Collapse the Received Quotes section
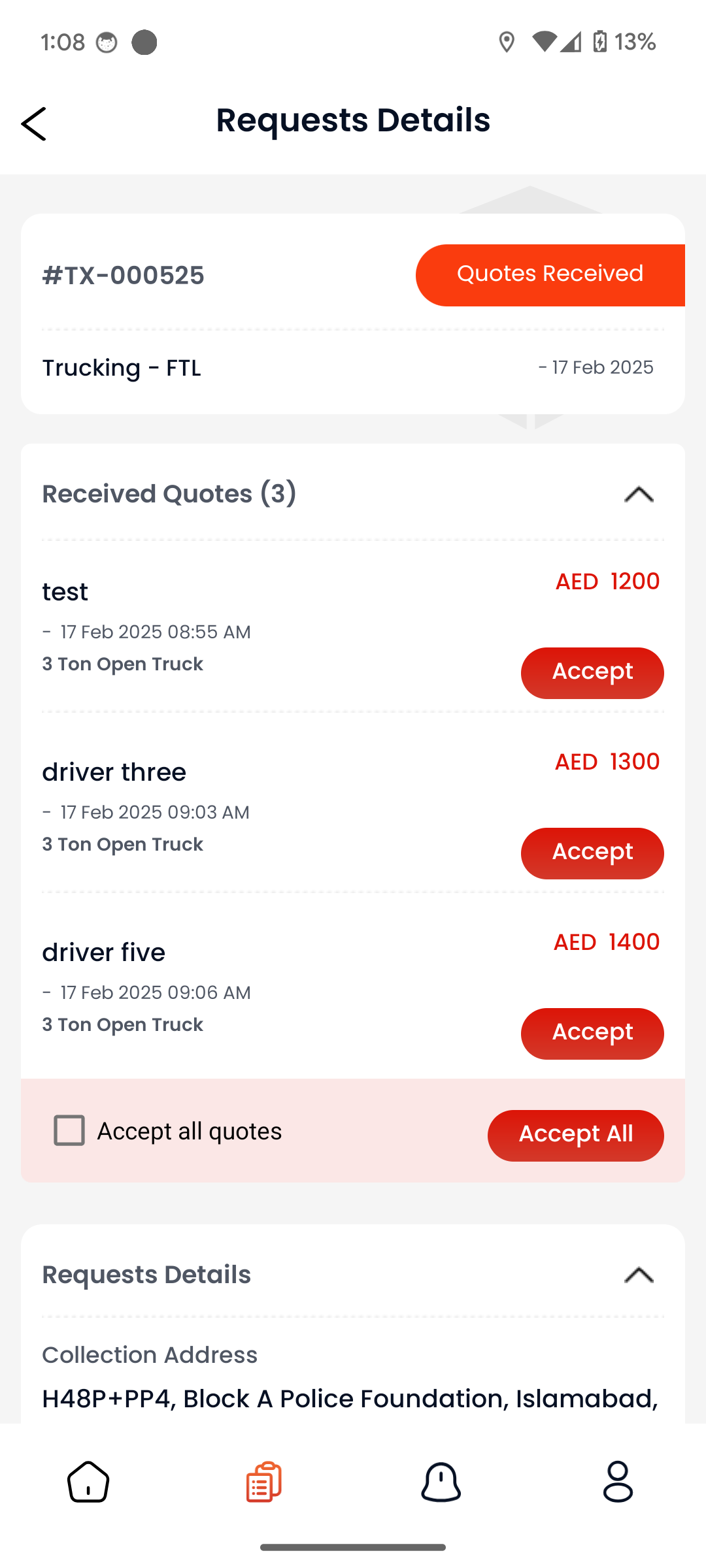The height and width of the screenshot is (1568, 706). click(639, 495)
